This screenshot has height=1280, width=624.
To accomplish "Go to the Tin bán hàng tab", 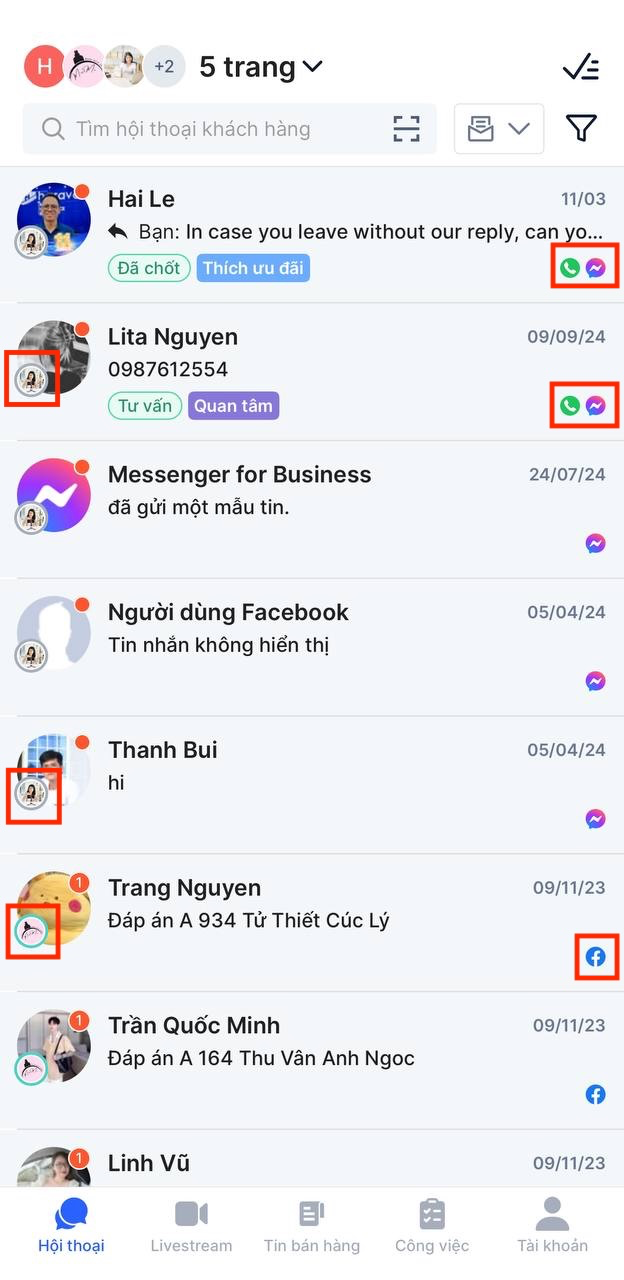I will click(x=312, y=1228).
